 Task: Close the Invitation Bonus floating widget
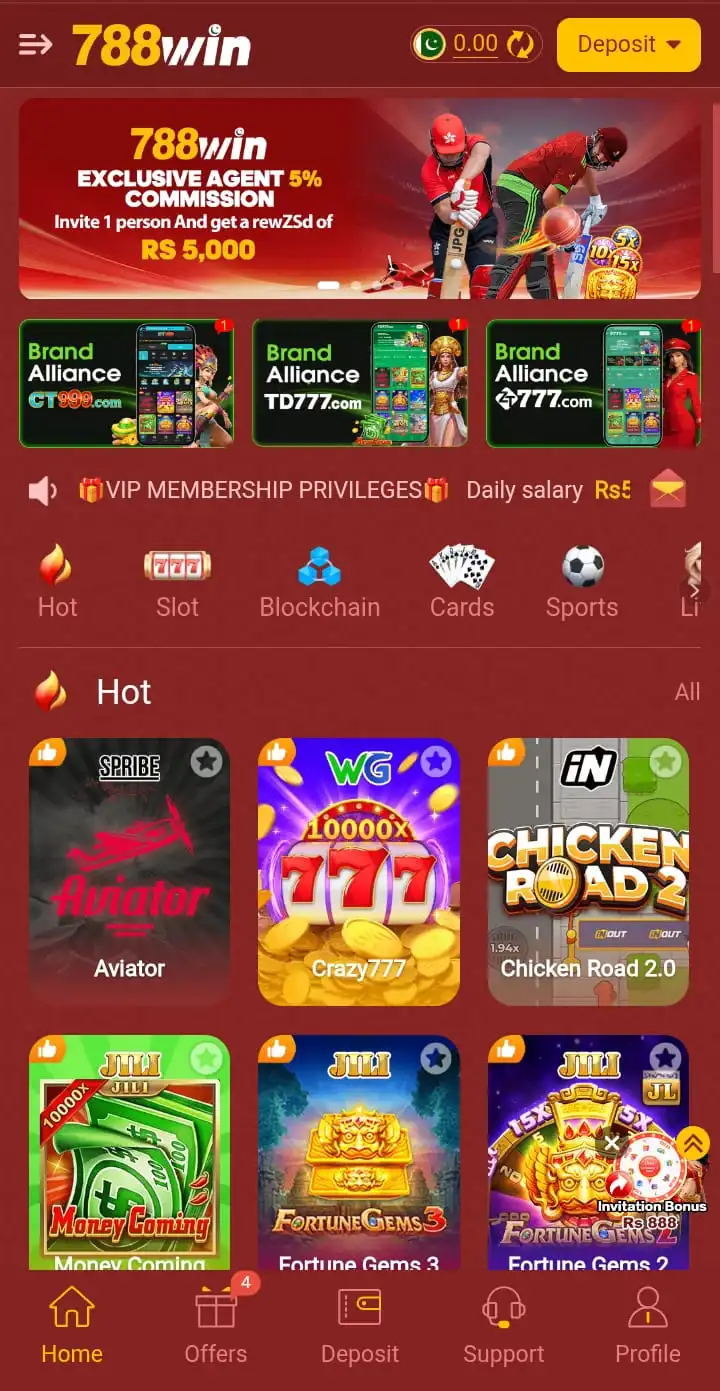pos(612,1143)
